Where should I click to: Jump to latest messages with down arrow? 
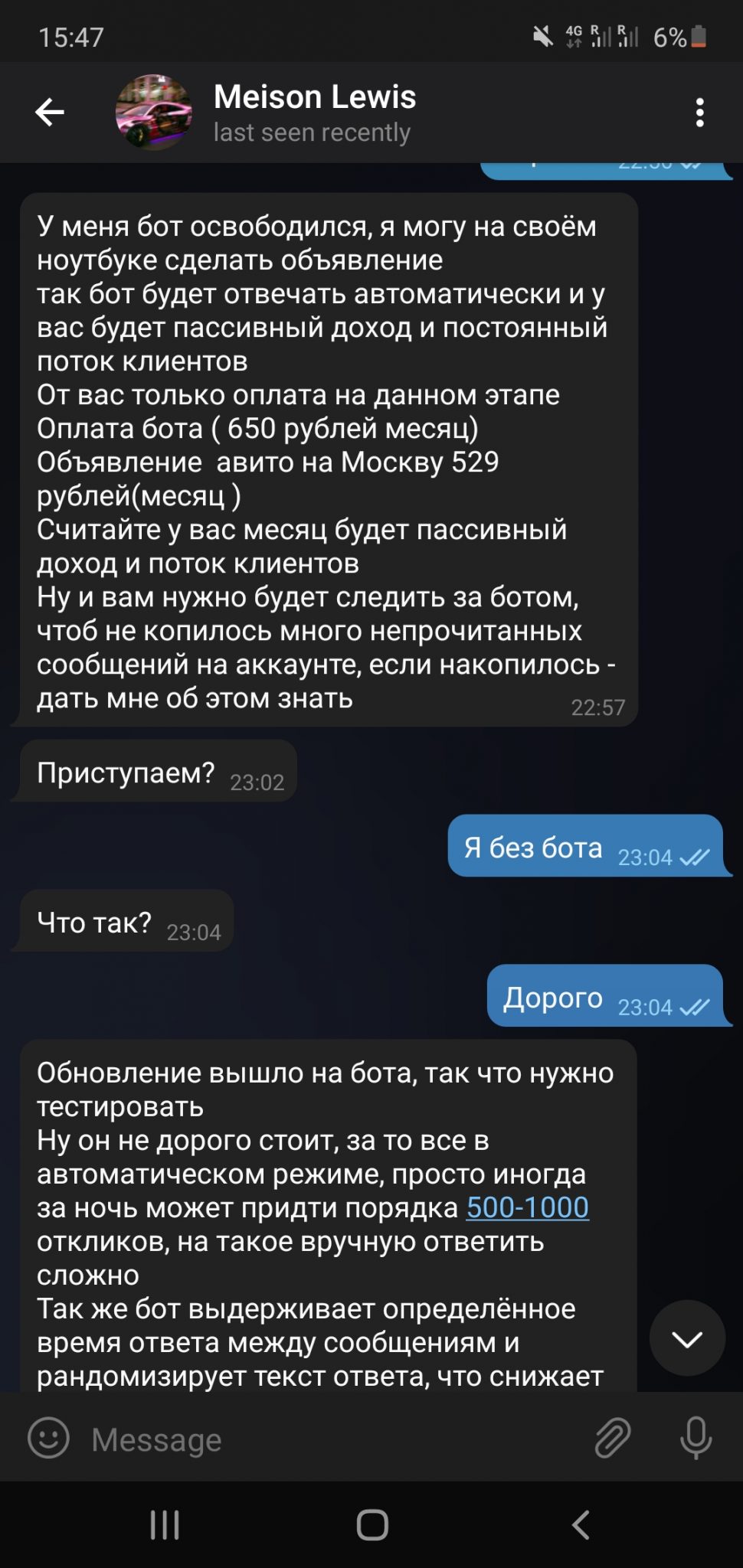pos(687,1339)
